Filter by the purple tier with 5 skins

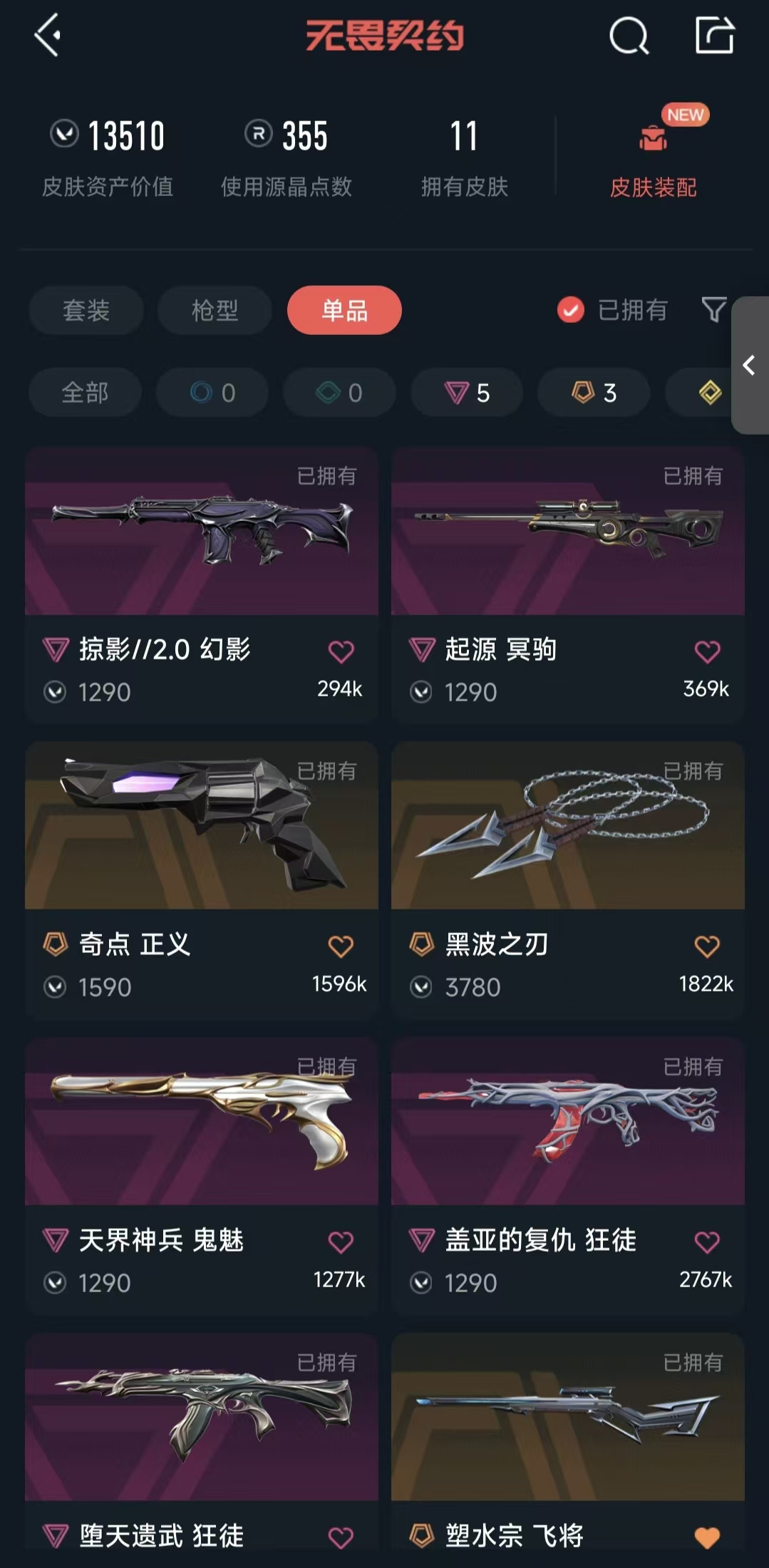click(467, 392)
